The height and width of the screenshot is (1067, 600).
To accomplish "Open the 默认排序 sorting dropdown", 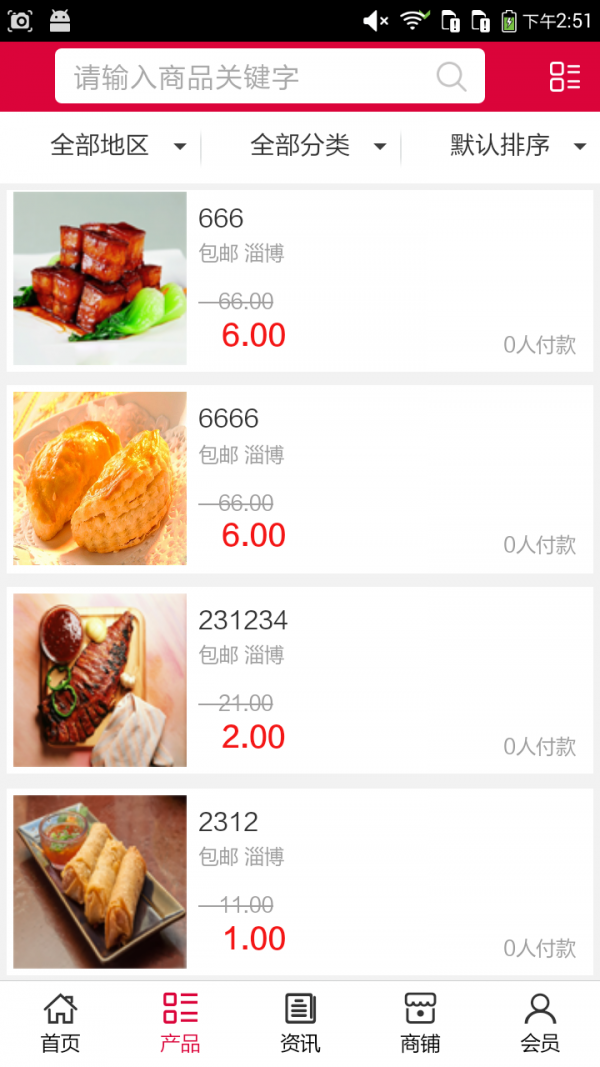I will point(516,146).
